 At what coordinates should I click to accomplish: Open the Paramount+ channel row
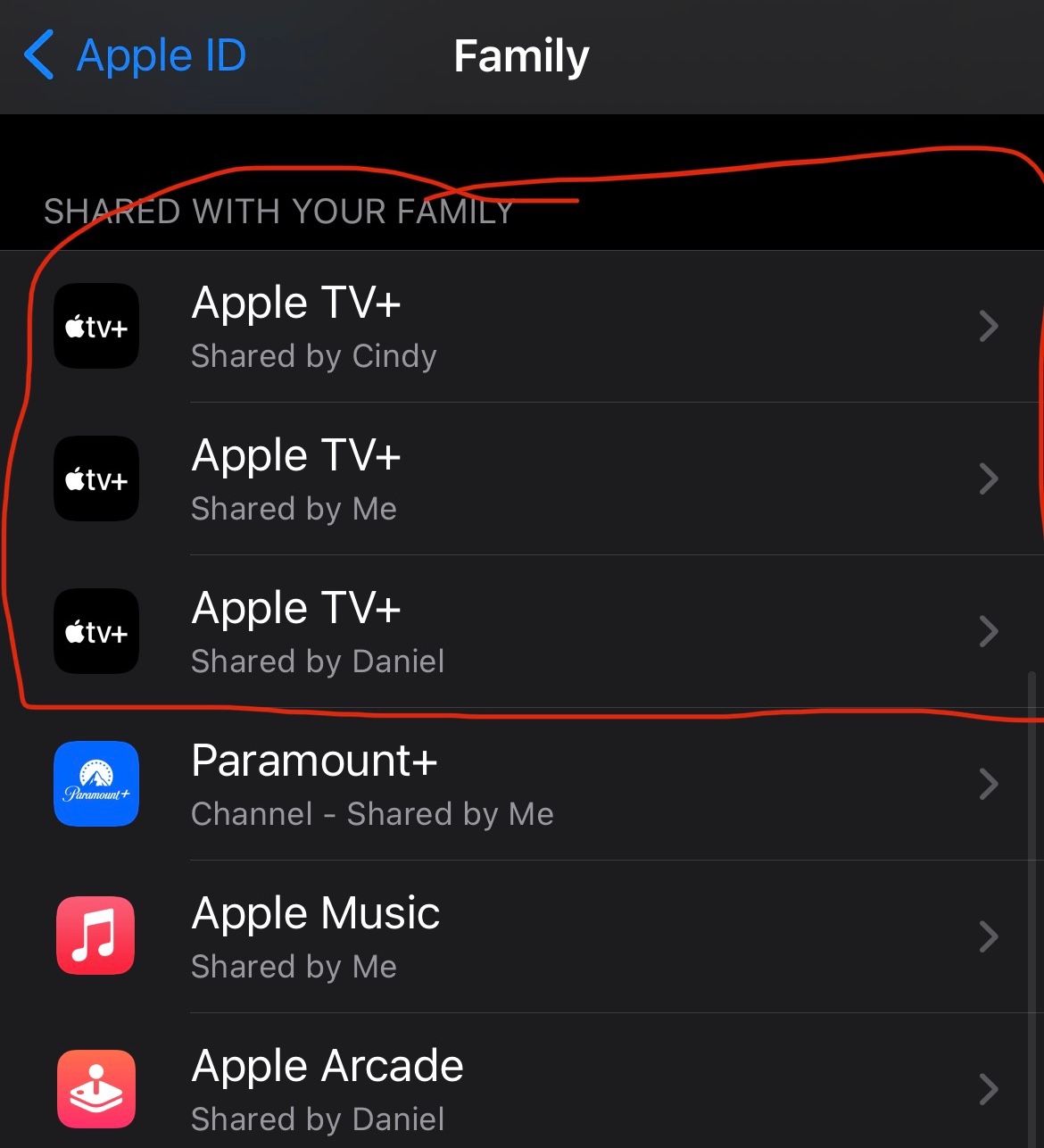(x=522, y=785)
